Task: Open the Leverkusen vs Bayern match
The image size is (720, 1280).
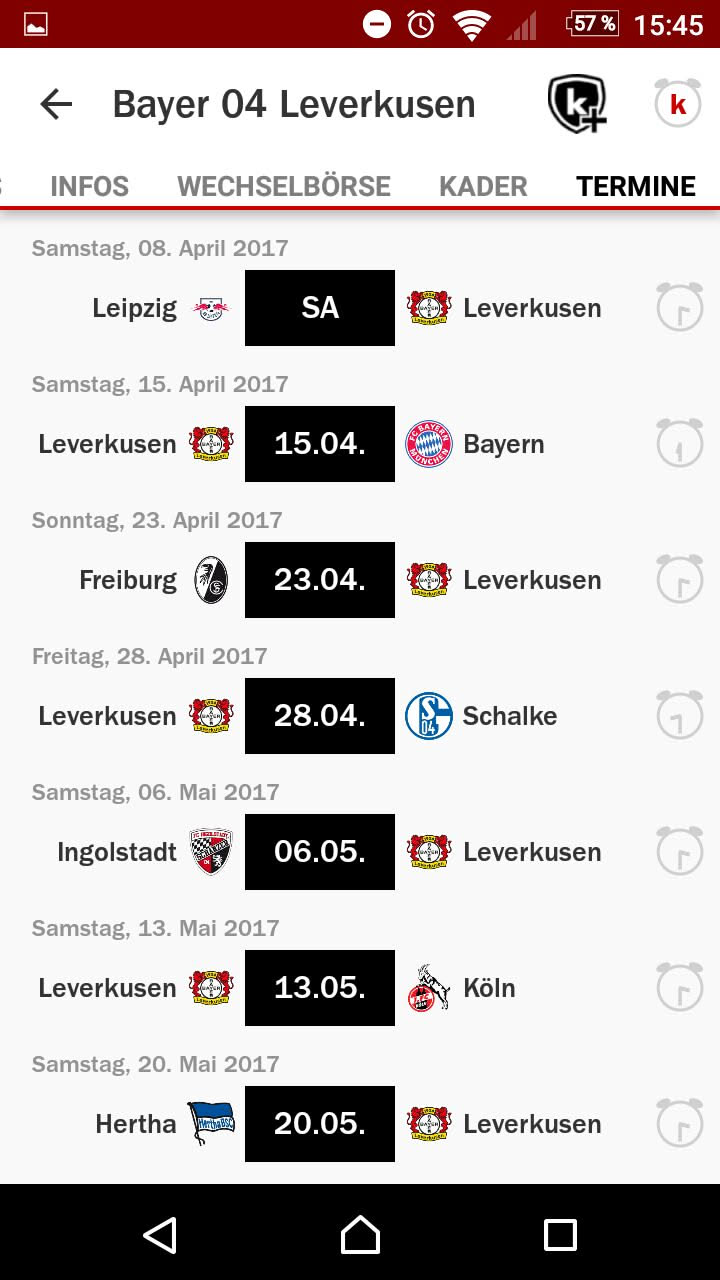Action: point(320,444)
